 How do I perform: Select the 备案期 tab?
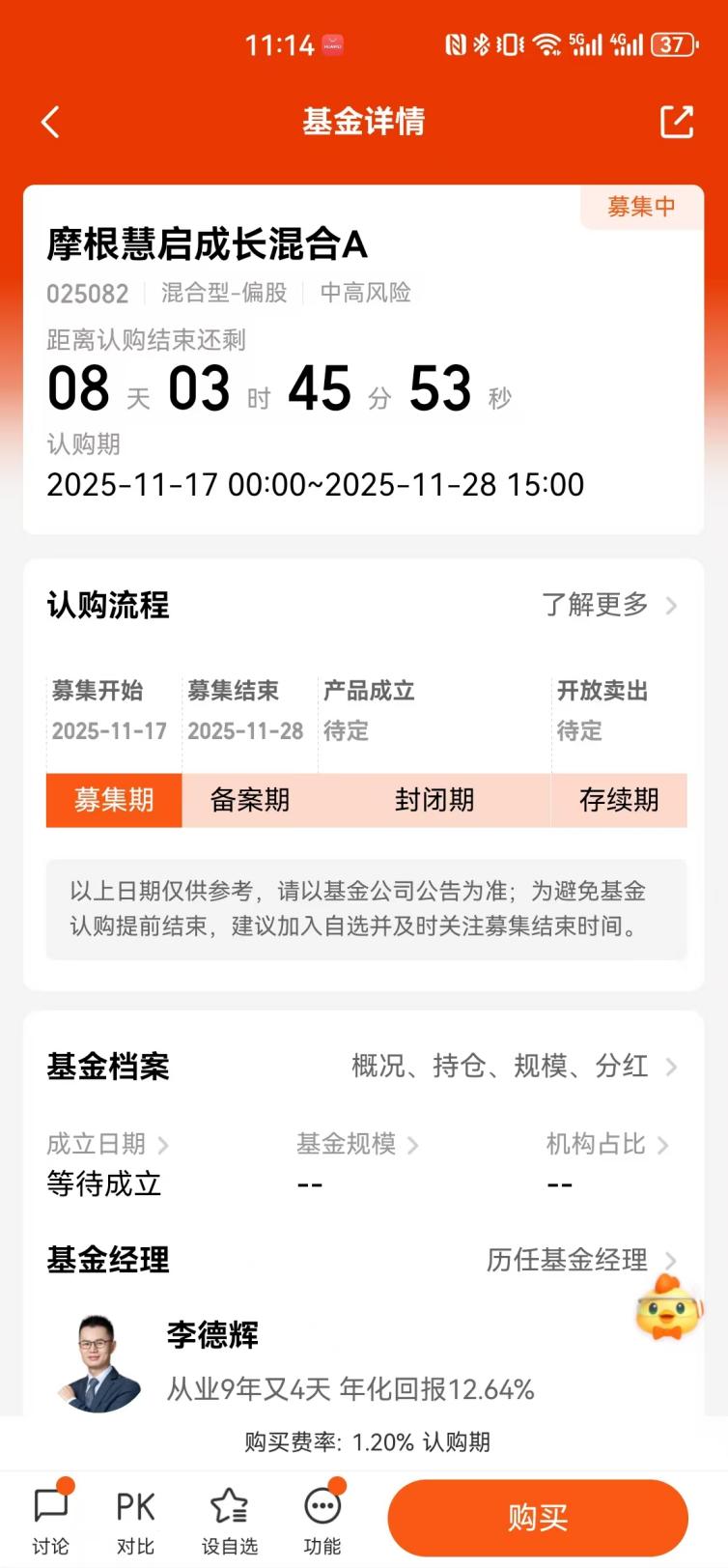249,801
